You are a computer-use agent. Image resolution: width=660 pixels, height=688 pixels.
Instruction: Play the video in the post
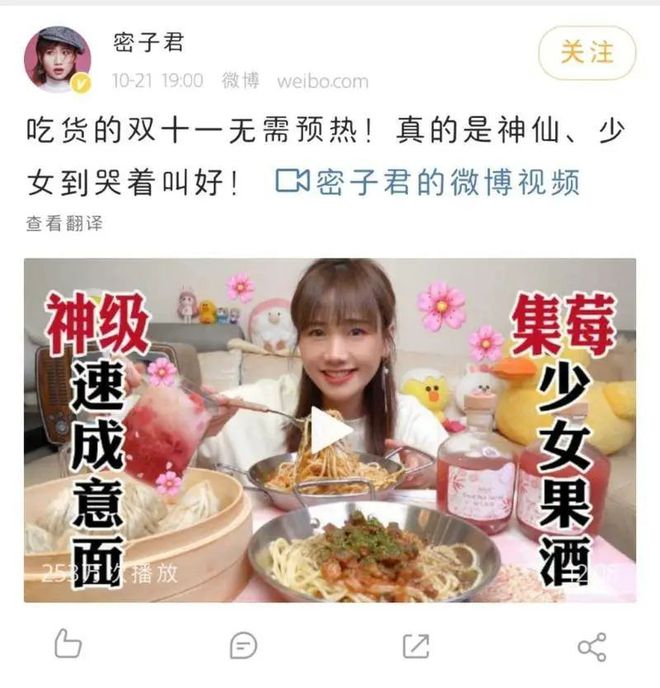pos(329,431)
